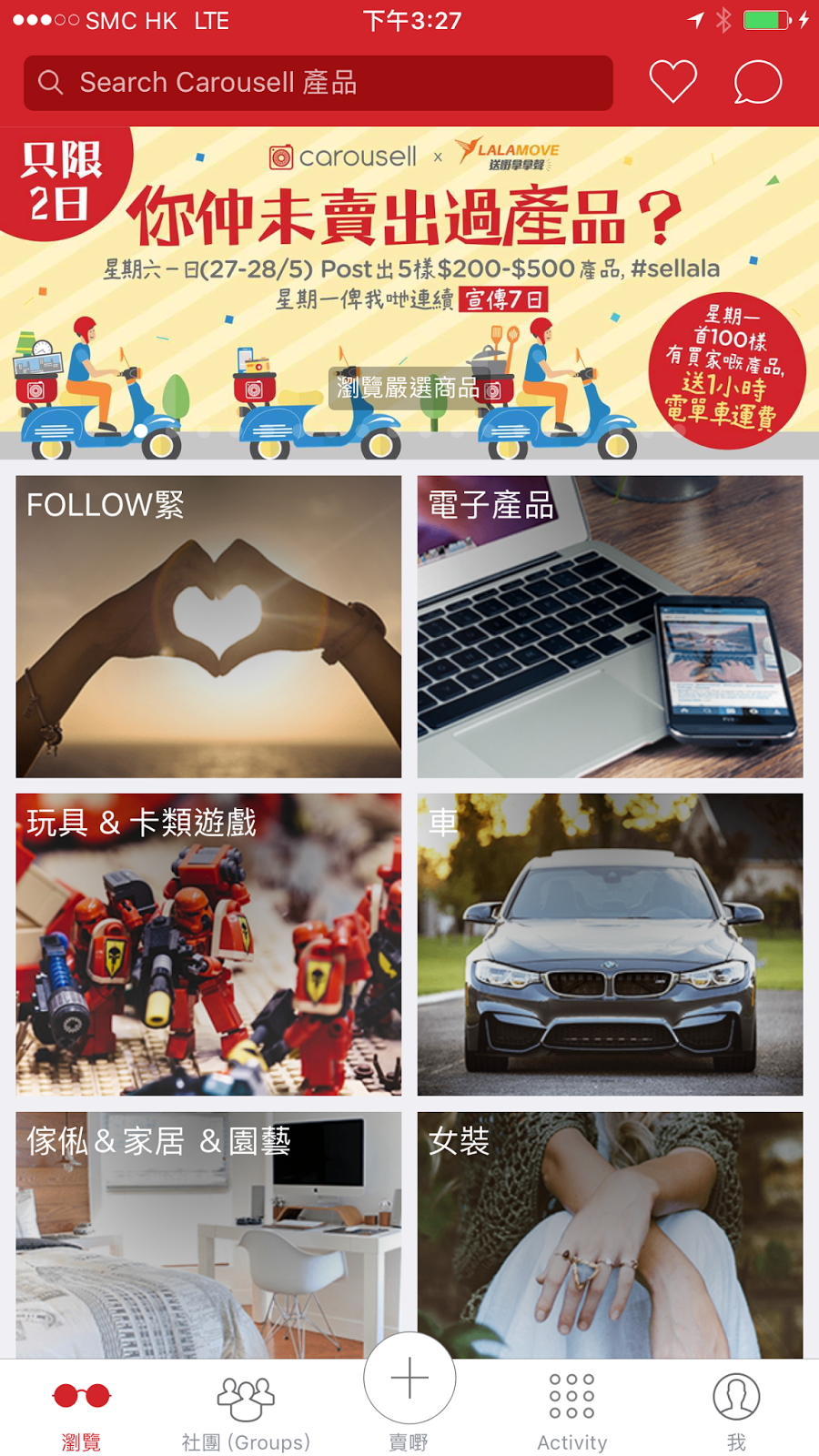Tap the 瀏覽嚴選商品 banner button
This screenshot has width=819, height=1456.
(x=411, y=389)
